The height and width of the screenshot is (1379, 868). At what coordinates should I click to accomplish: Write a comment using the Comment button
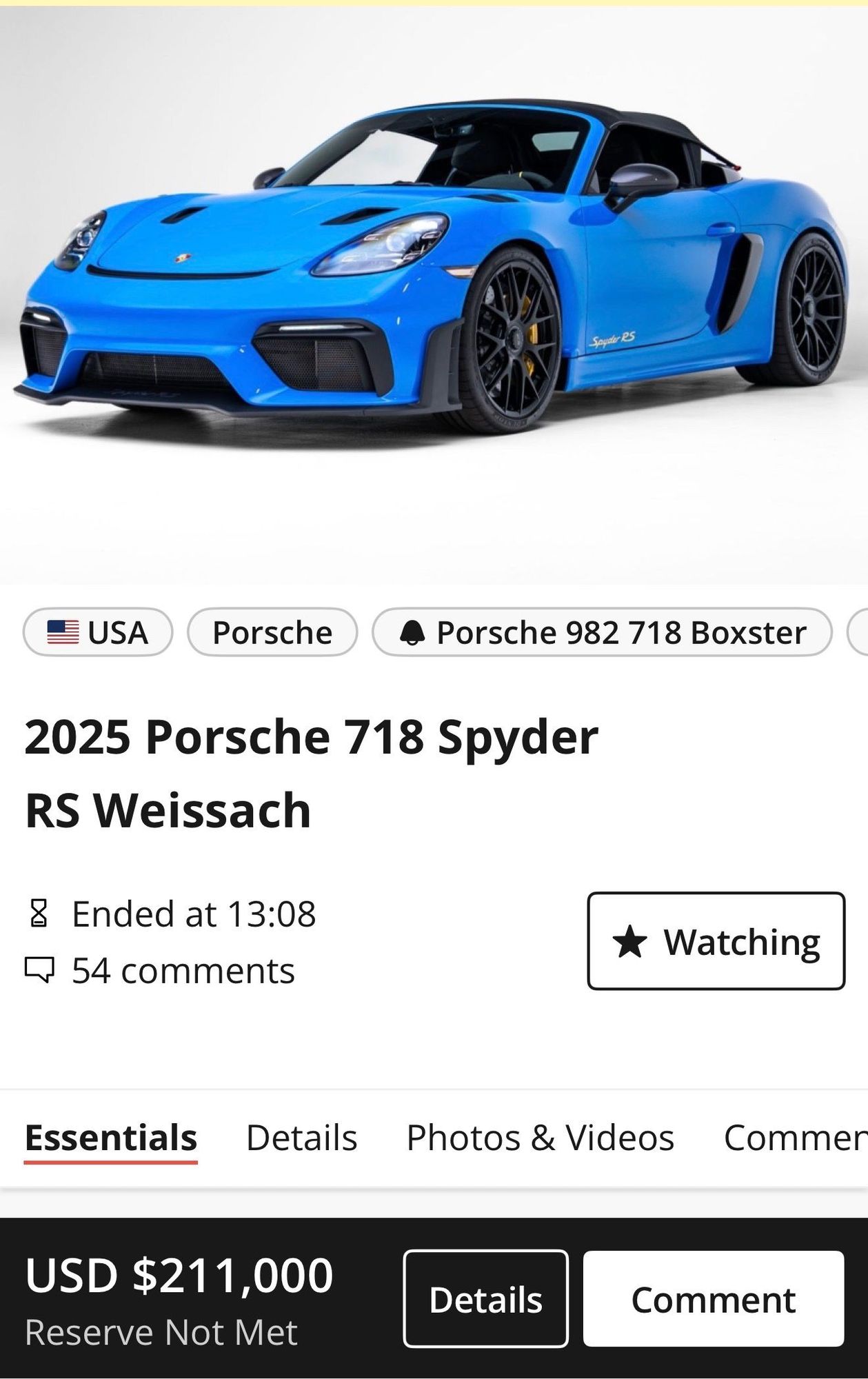[714, 1299]
